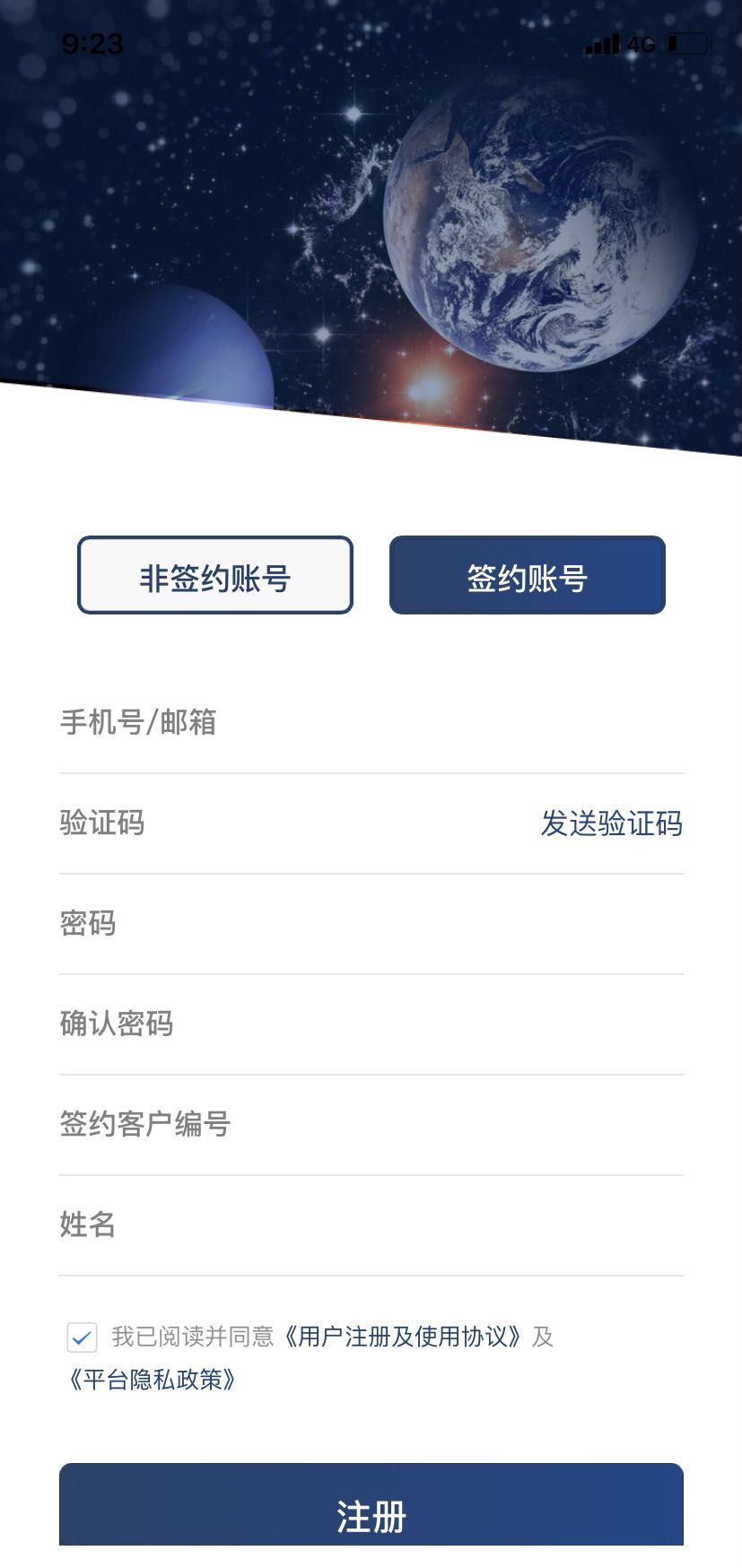
Task: Switch to the 非签约账号 tab
Action: coord(215,575)
